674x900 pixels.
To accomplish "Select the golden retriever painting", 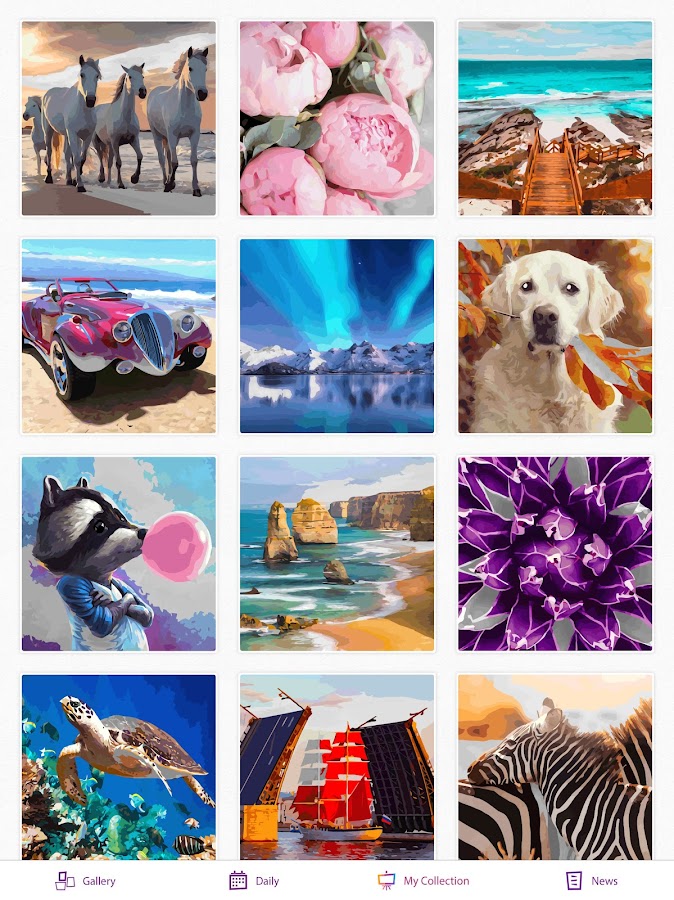I will pyautogui.click(x=555, y=336).
